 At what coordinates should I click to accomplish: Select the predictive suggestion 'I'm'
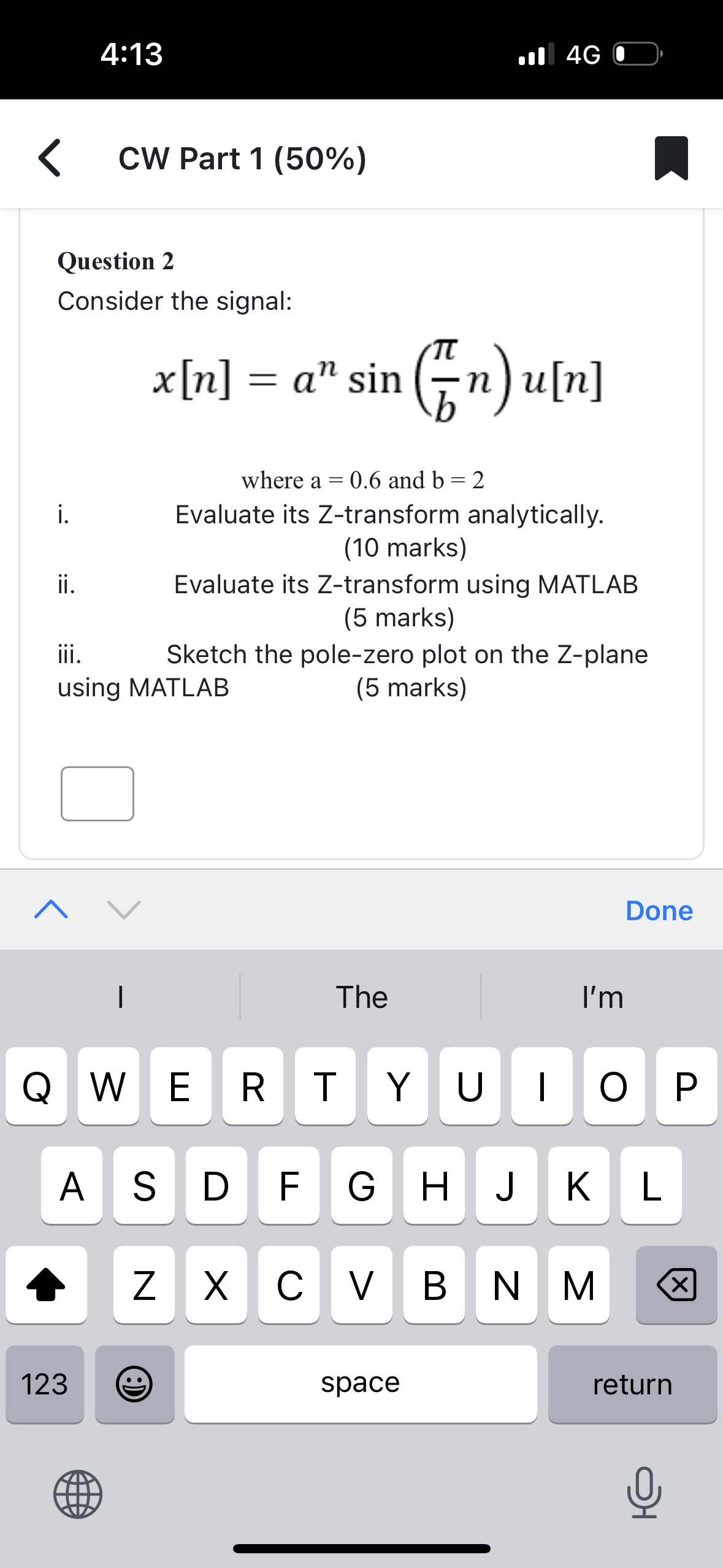point(604,997)
